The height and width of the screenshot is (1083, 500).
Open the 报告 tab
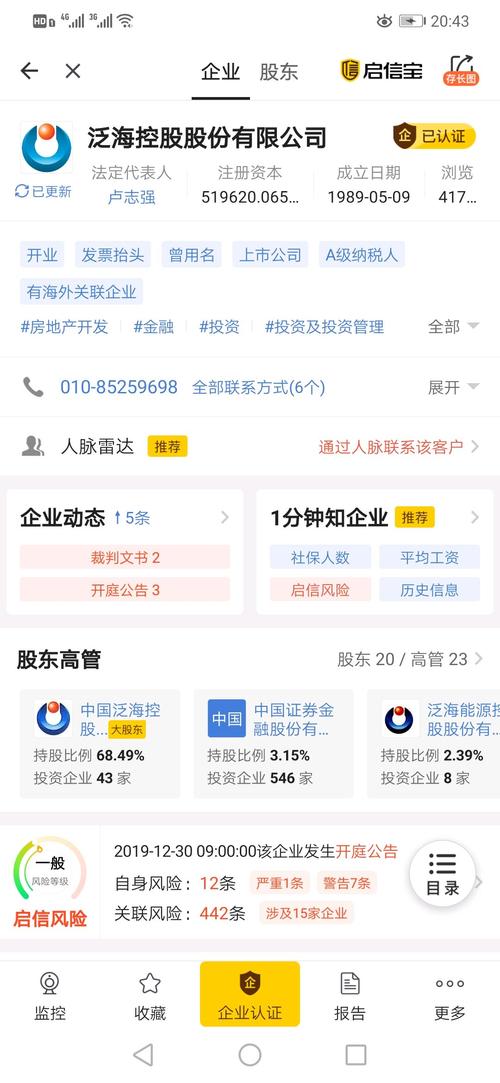tap(350, 996)
